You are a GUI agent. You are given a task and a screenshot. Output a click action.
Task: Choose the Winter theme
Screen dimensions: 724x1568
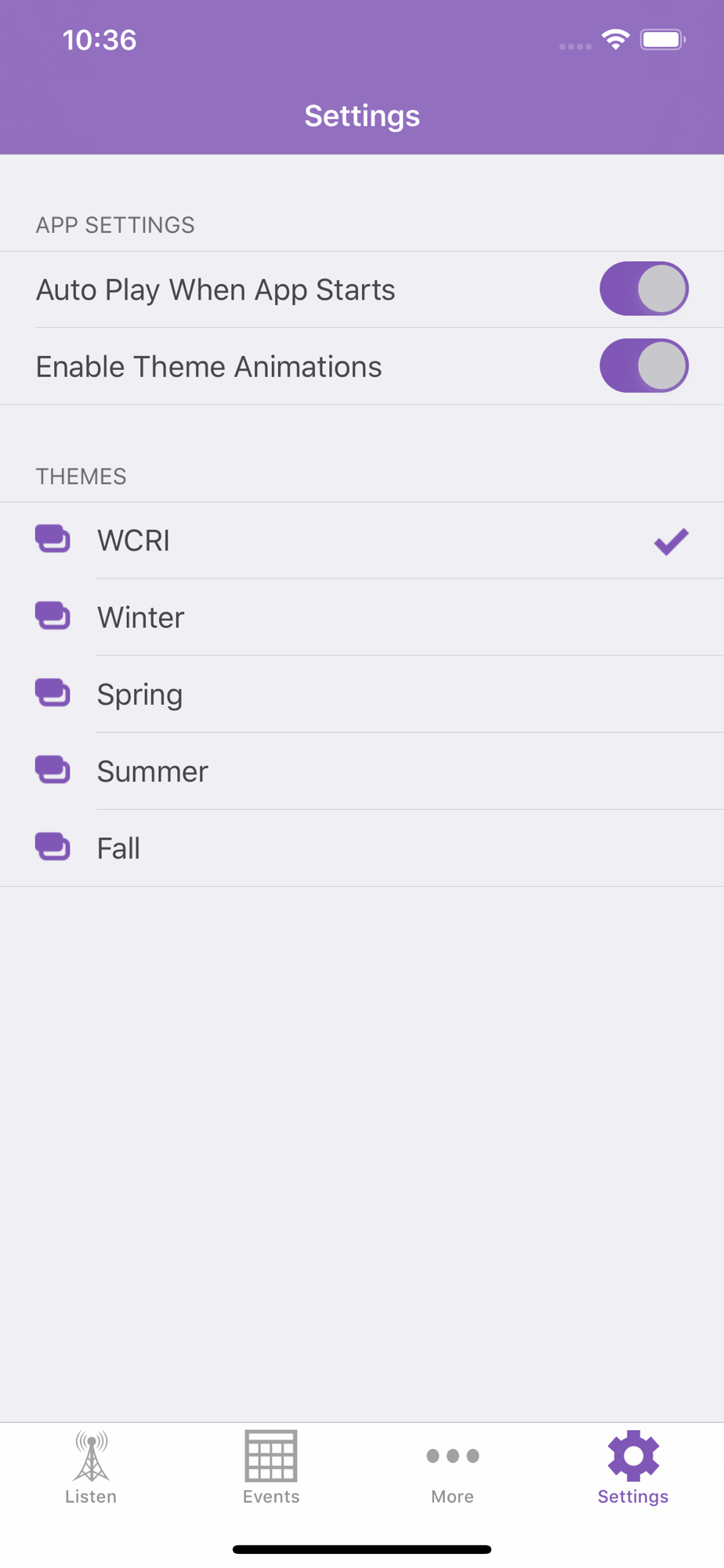click(362, 618)
